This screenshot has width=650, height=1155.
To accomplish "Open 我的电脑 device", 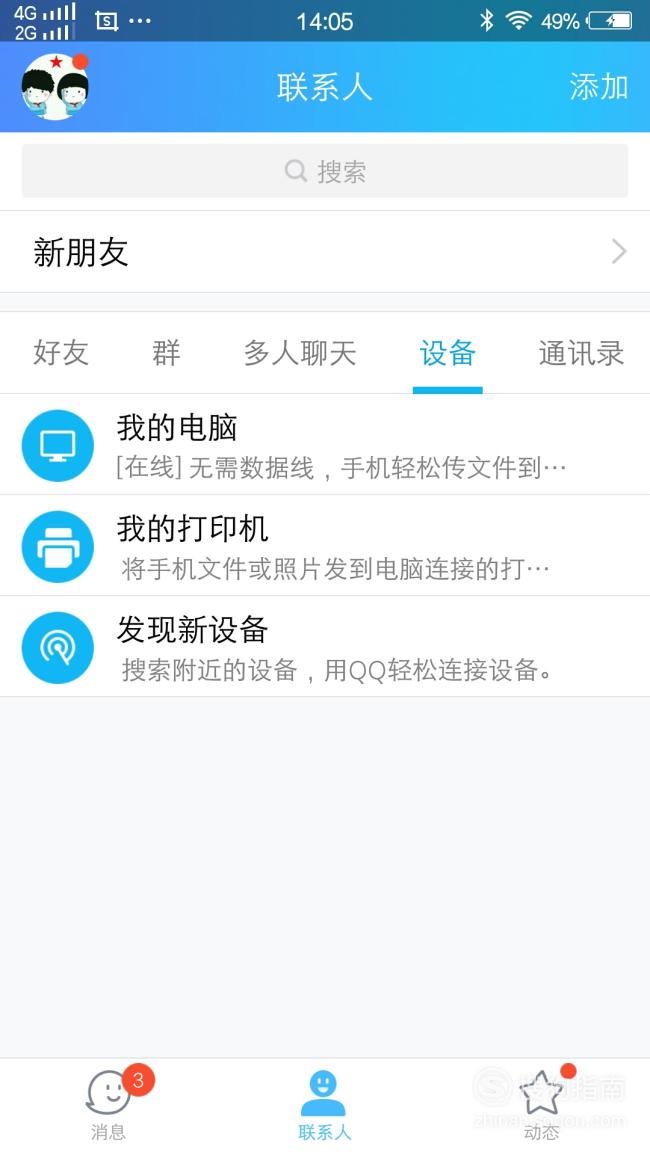I will 325,445.
